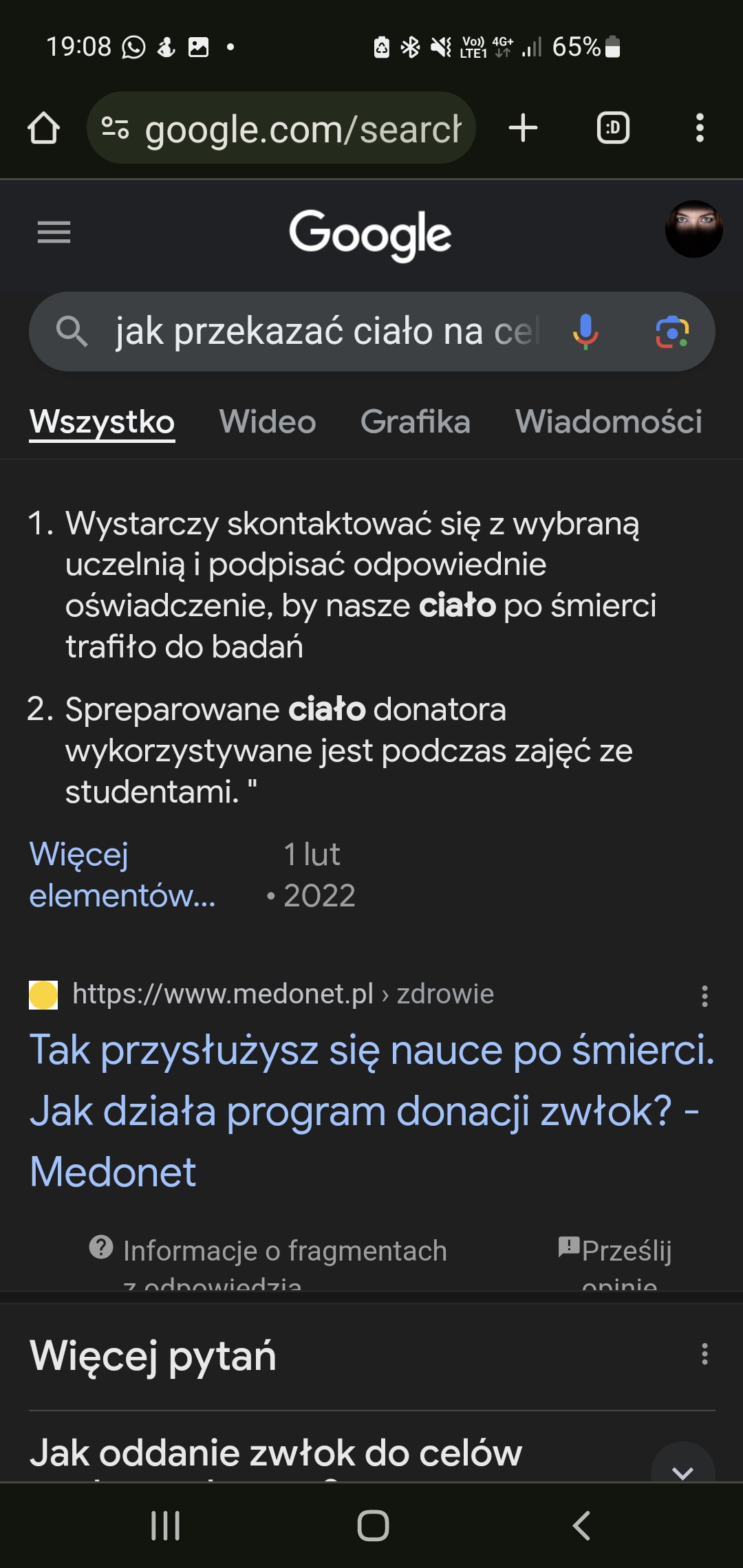743x1568 pixels.
Task: Open the browser overflow menu
Action: coord(700,128)
